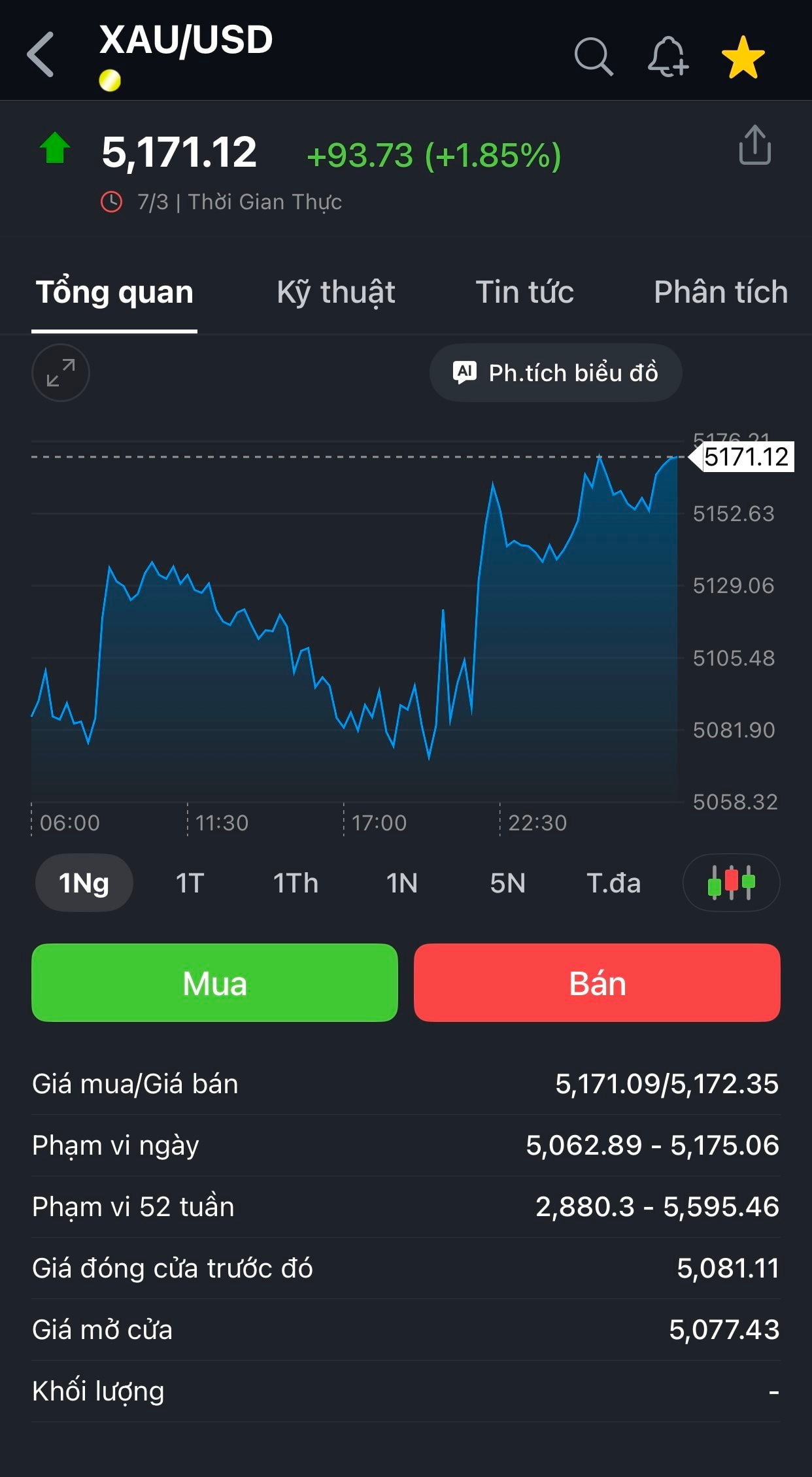Tap the clock icon next to real-time label
812x1477 pixels.
coord(111,201)
